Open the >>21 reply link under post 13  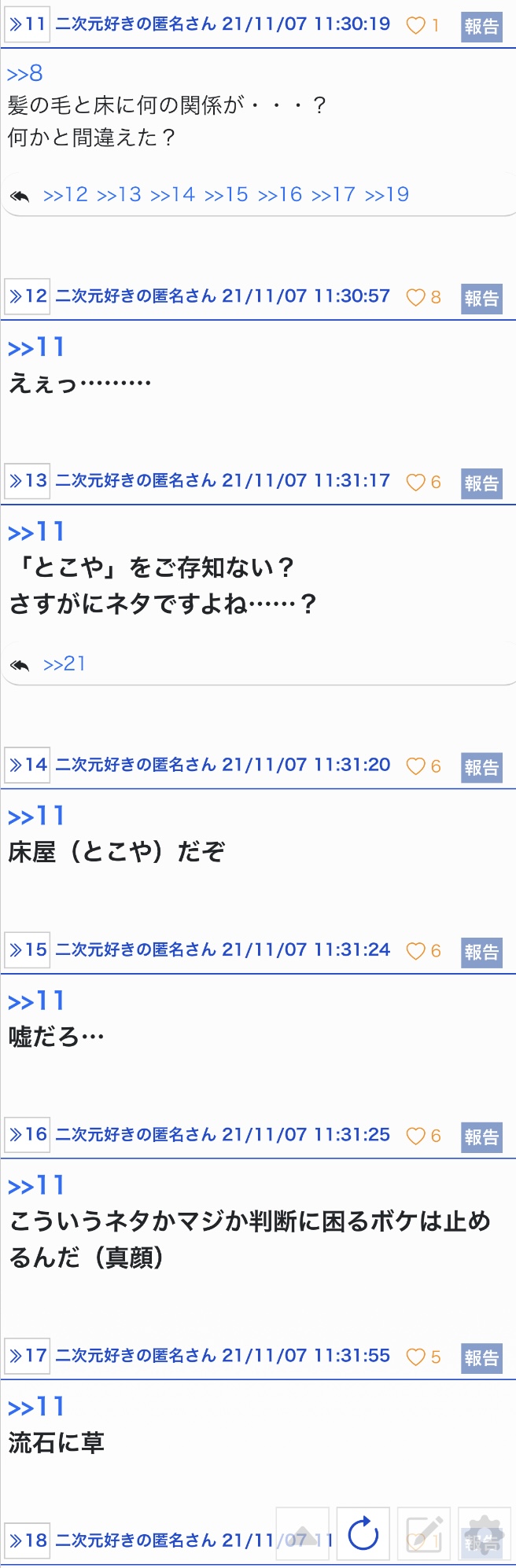coord(64,664)
